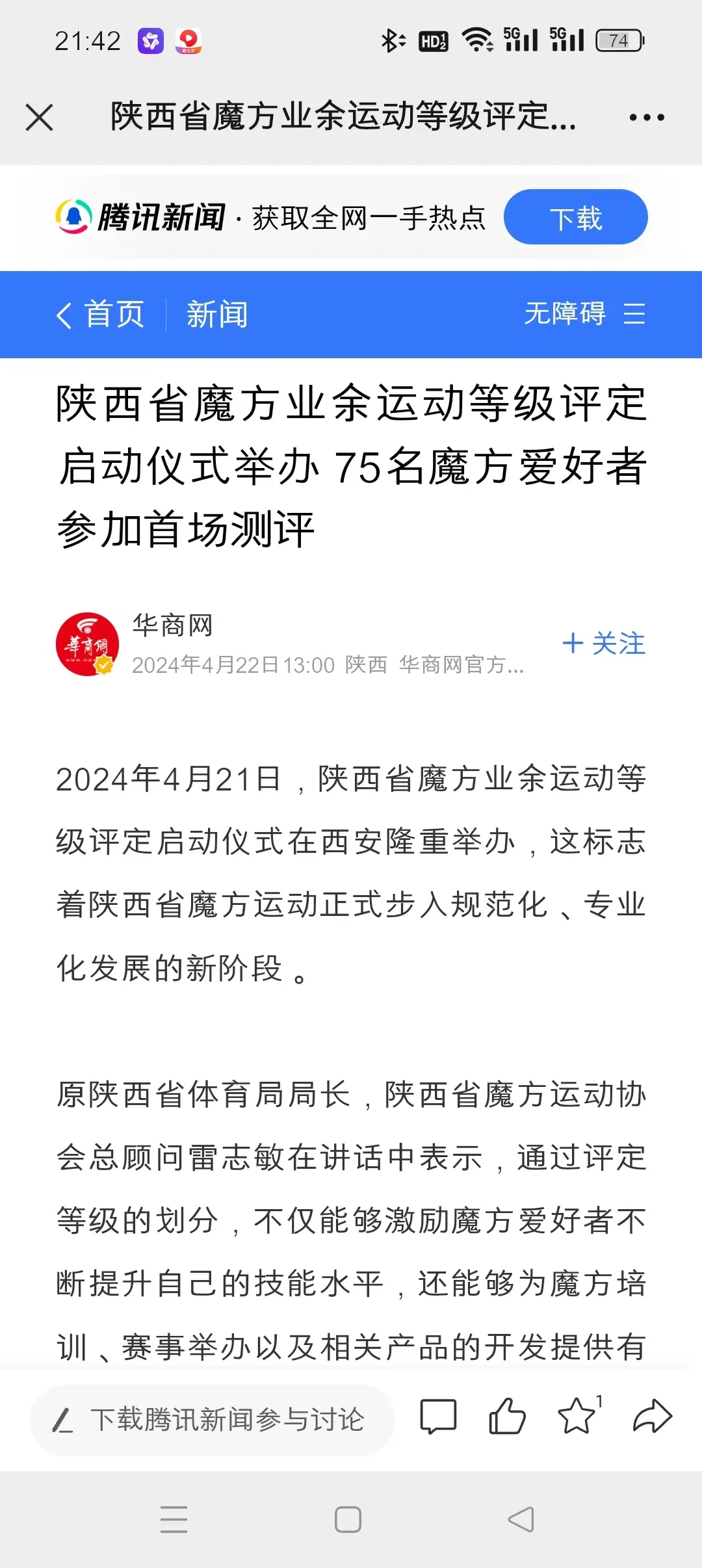Like this article
702x1568 pixels.
click(507, 1417)
